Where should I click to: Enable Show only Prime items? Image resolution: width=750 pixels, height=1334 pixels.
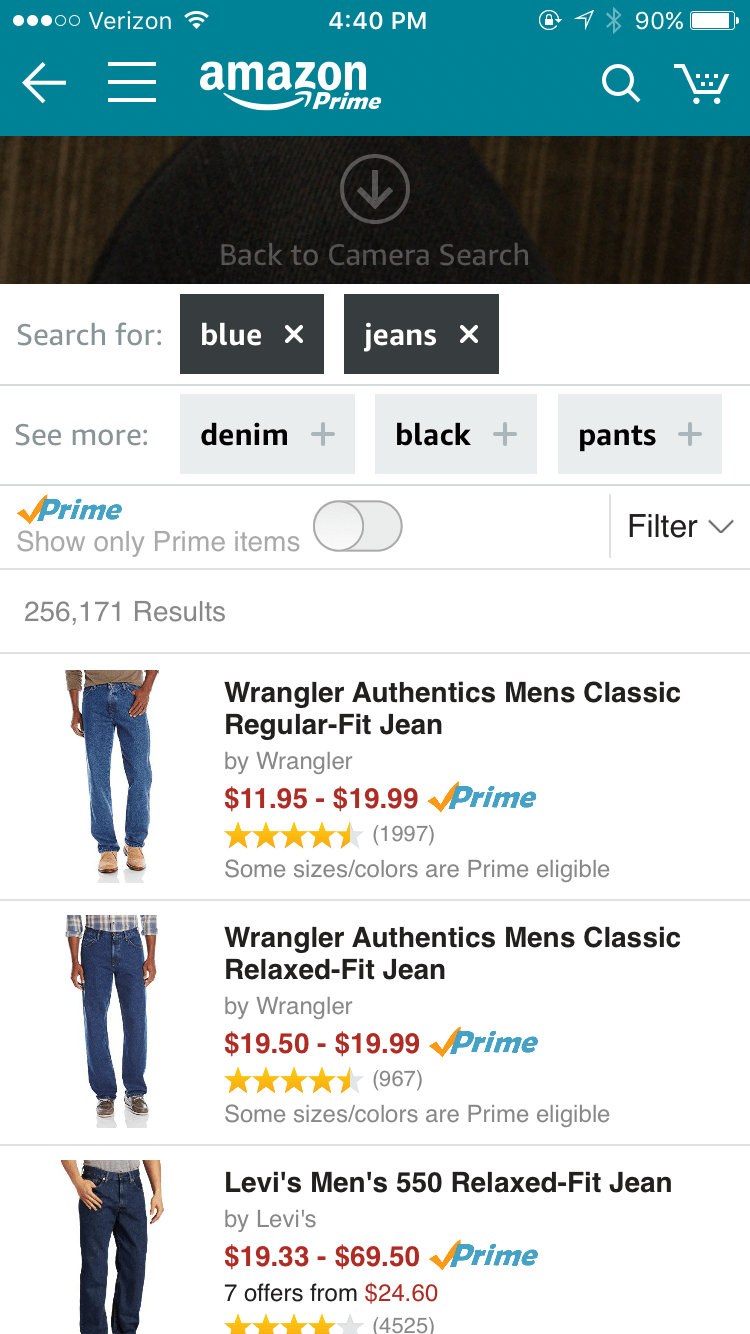358,526
